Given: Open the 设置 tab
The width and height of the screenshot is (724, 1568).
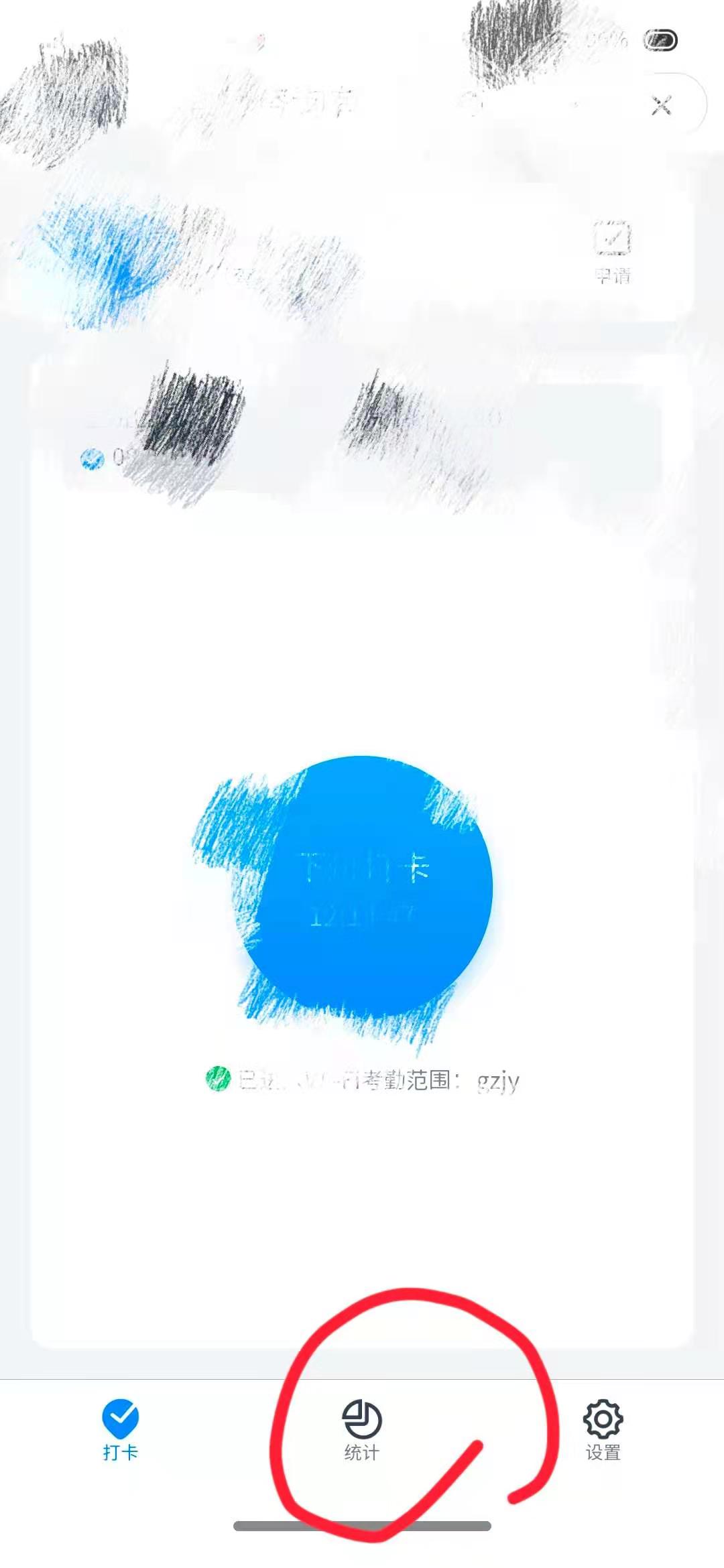Looking at the screenshot, I should pos(603,1429).
